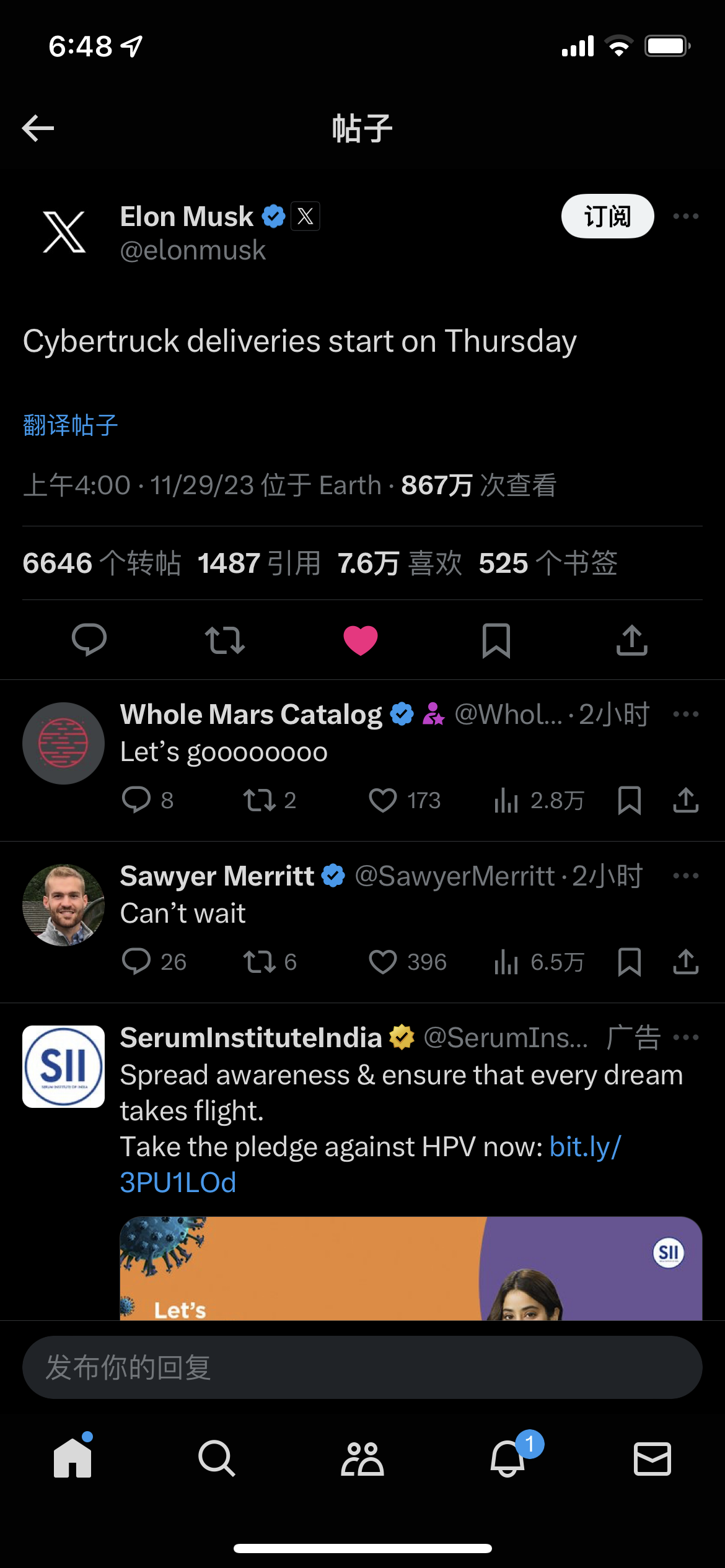This screenshot has height=1568, width=725.
Task: Tap the 发布你的回复 reply field
Action: click(x=362, y=1367)
